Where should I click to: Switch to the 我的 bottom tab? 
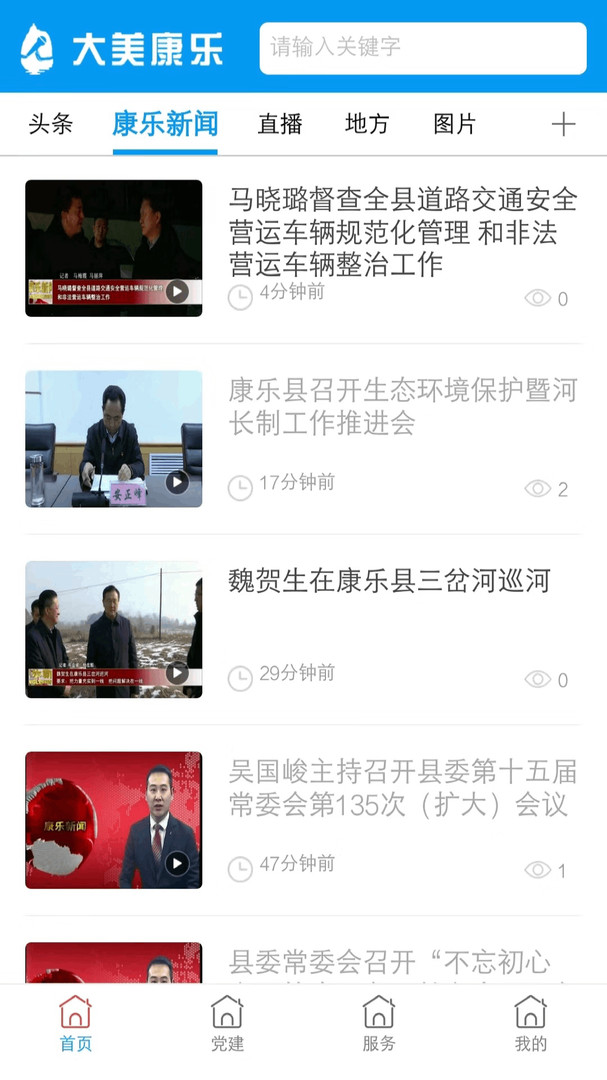tap(531, 1024)
